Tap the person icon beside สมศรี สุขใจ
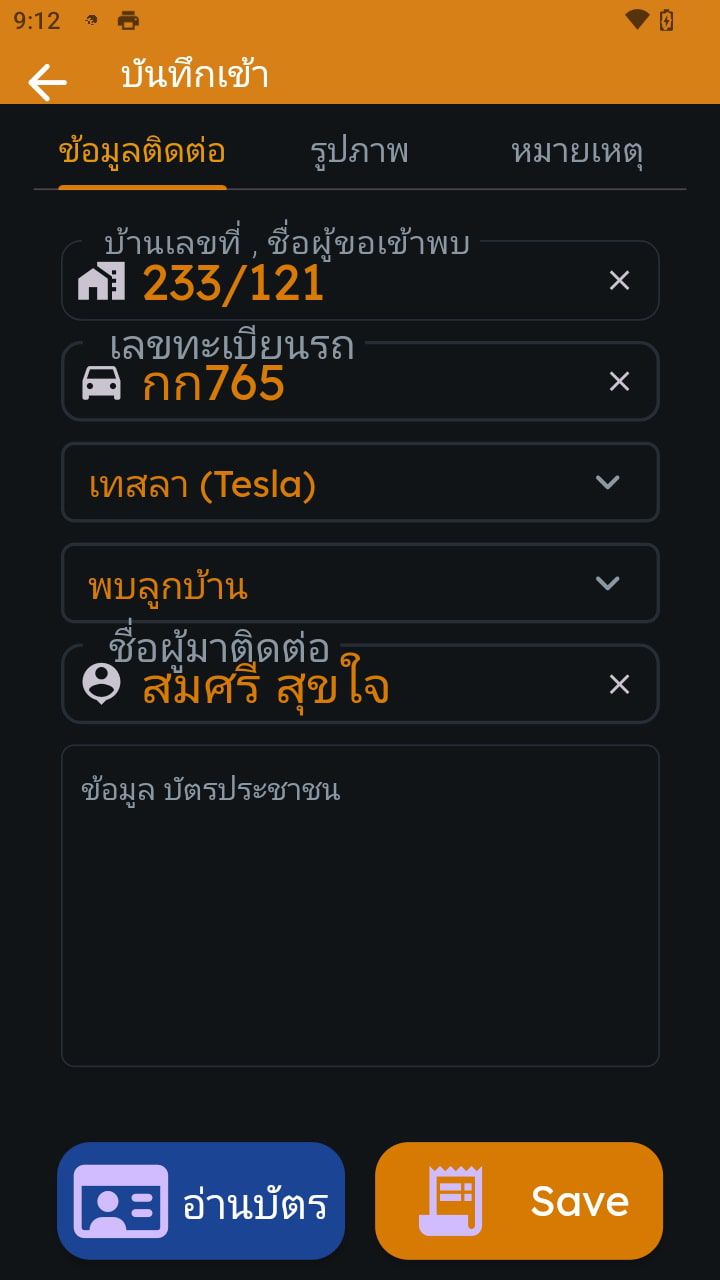Screen dimensions: 720x1280 pyautogui.click(x=101, y=684)
